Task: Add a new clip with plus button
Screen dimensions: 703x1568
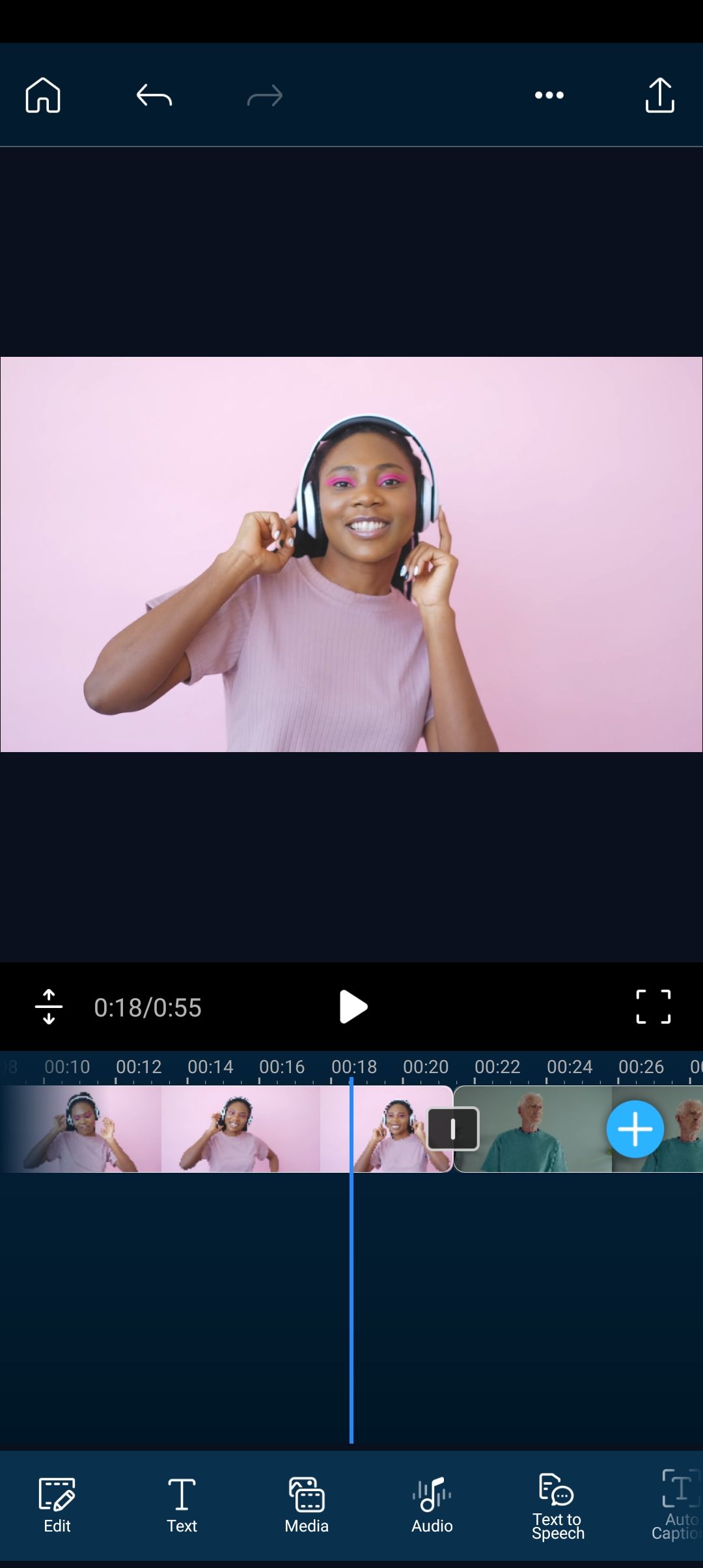Action: coord(635,1128)
